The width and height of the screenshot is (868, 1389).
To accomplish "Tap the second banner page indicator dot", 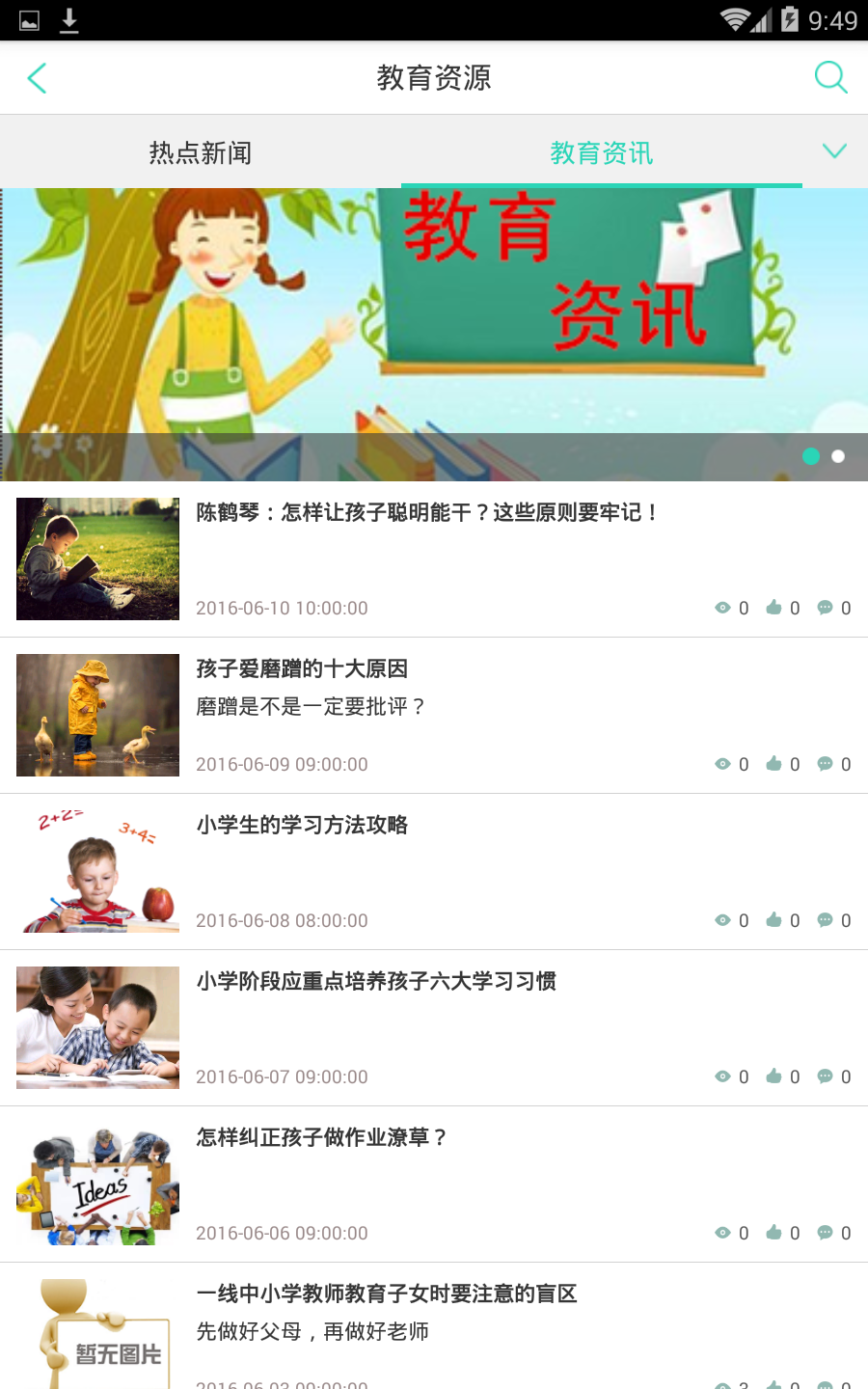I will pos(838,456).
